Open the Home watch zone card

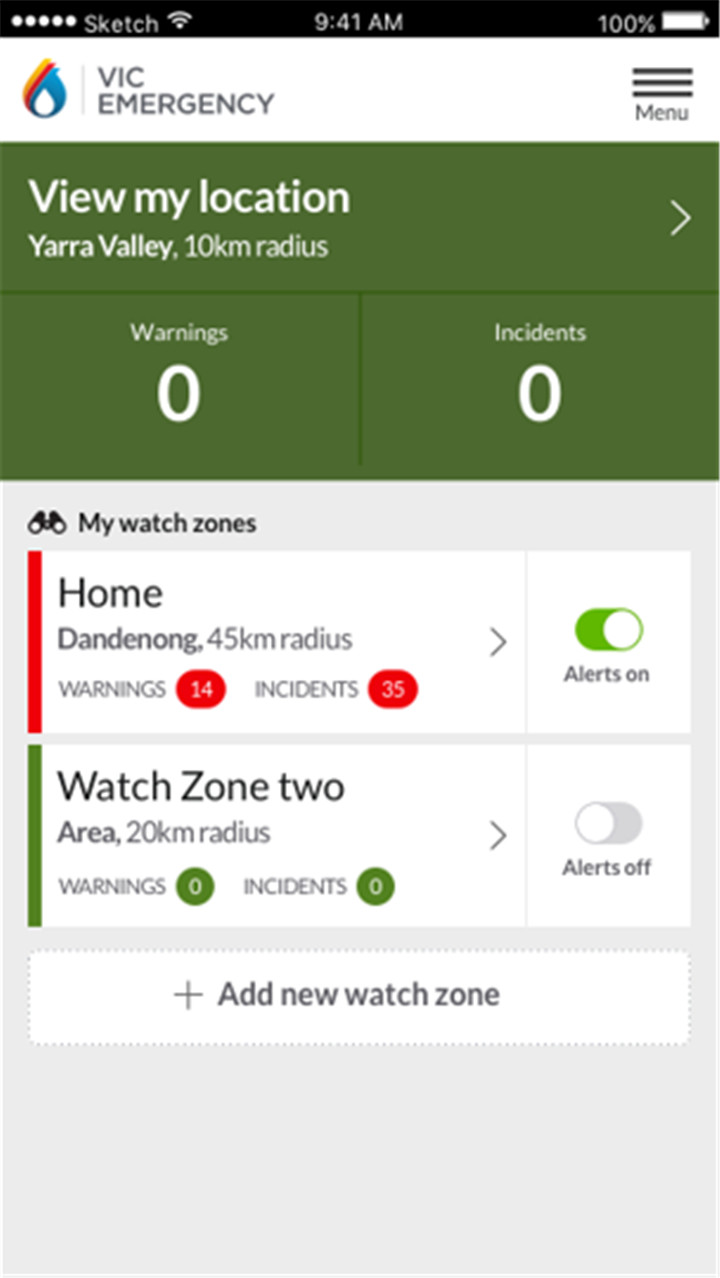point(277,641)
